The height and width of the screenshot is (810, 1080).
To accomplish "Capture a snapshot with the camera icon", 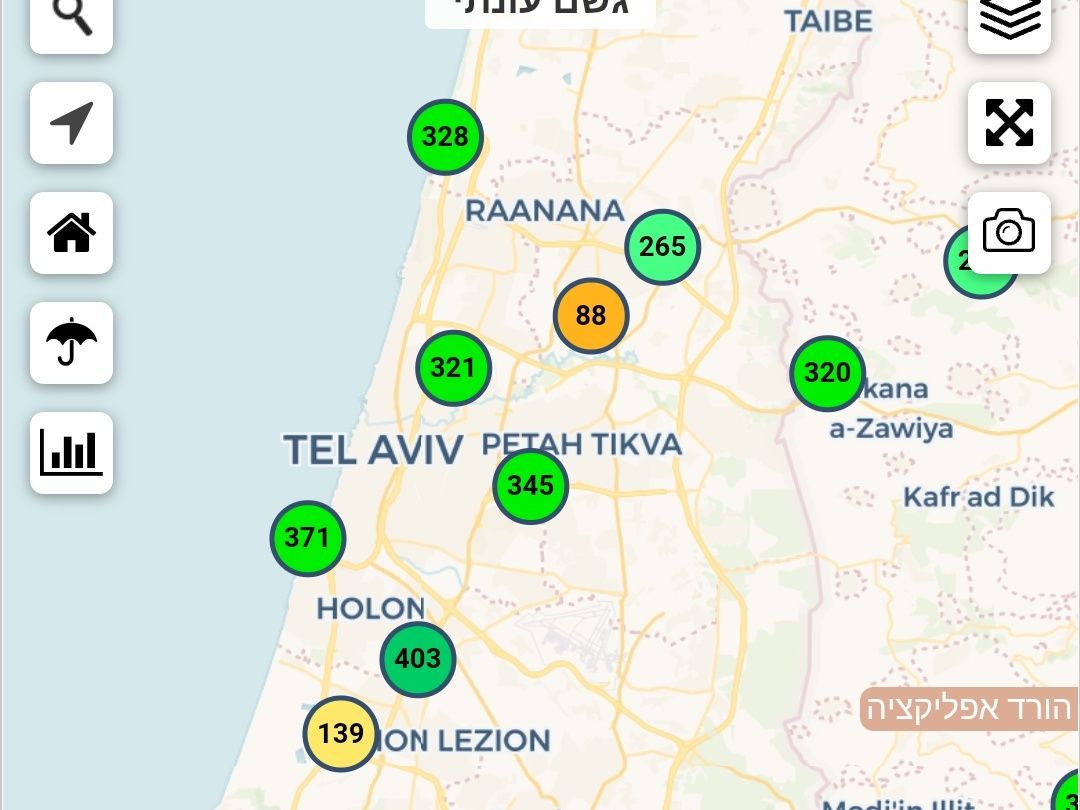I will point(1009,232).
